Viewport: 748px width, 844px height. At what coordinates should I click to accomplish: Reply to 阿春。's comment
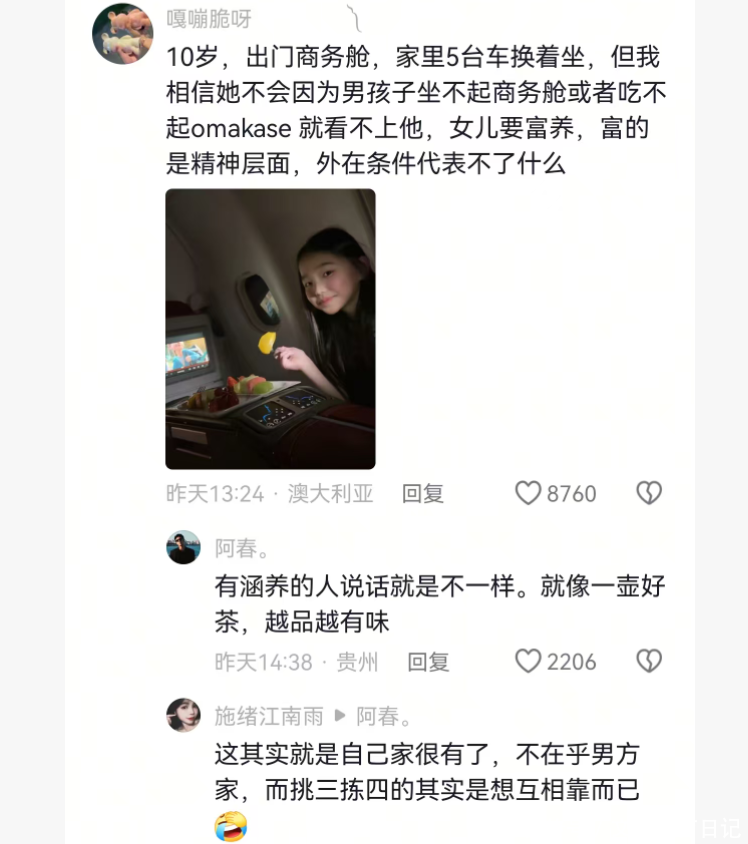point(428,661)
